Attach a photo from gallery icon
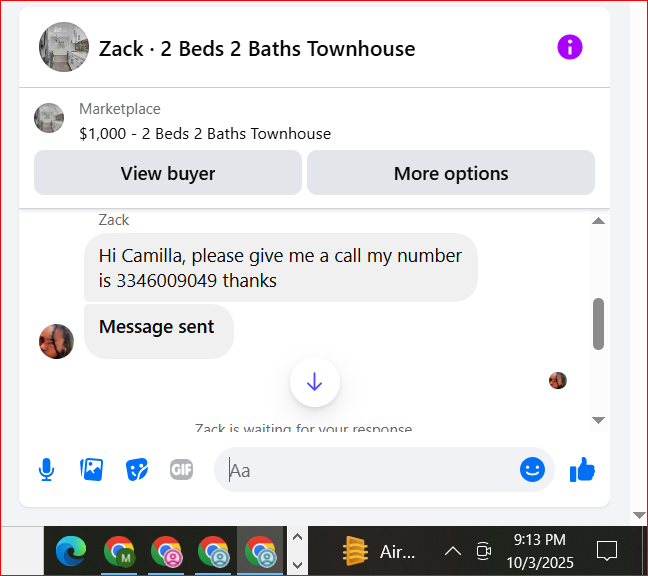Image resolution: width=648 pixels, height=576 pixels. coord(91,470)
